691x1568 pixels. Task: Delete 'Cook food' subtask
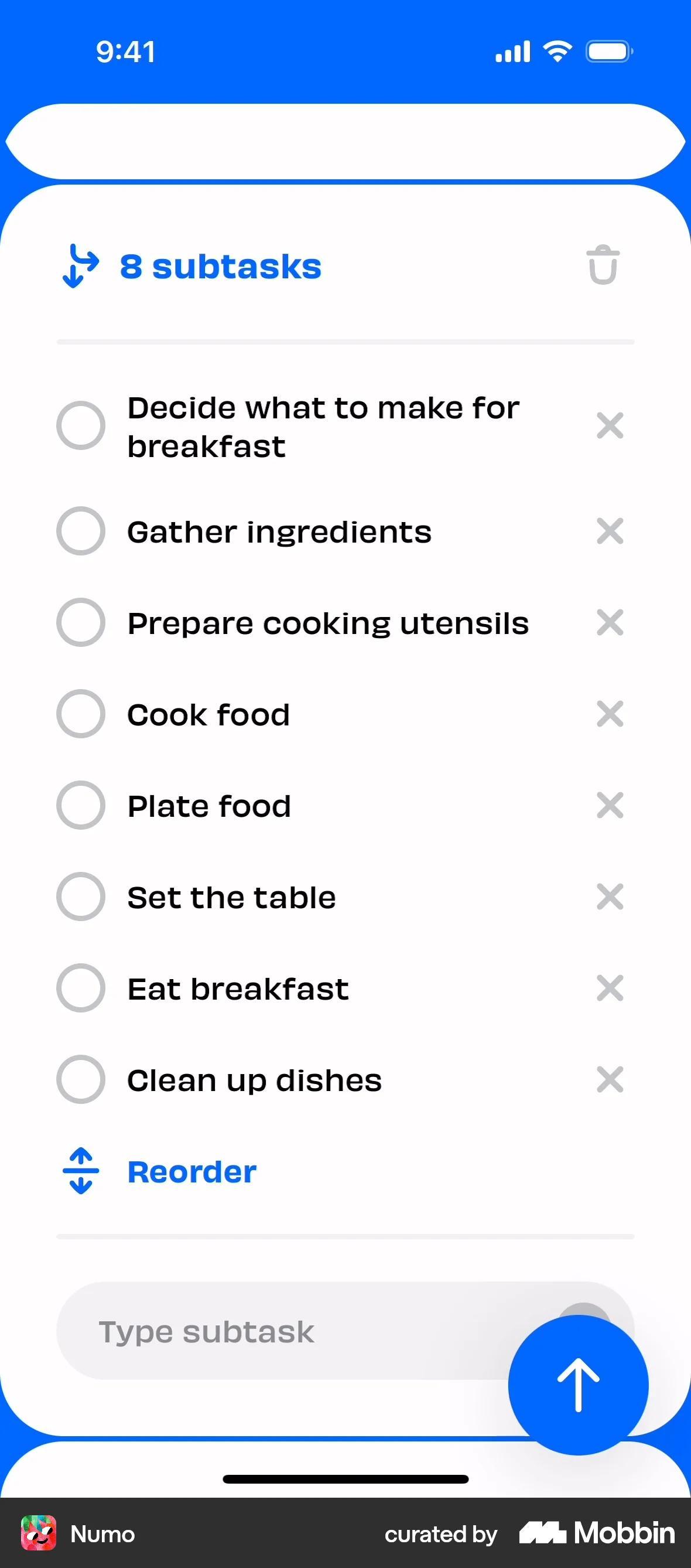(610, 713)
